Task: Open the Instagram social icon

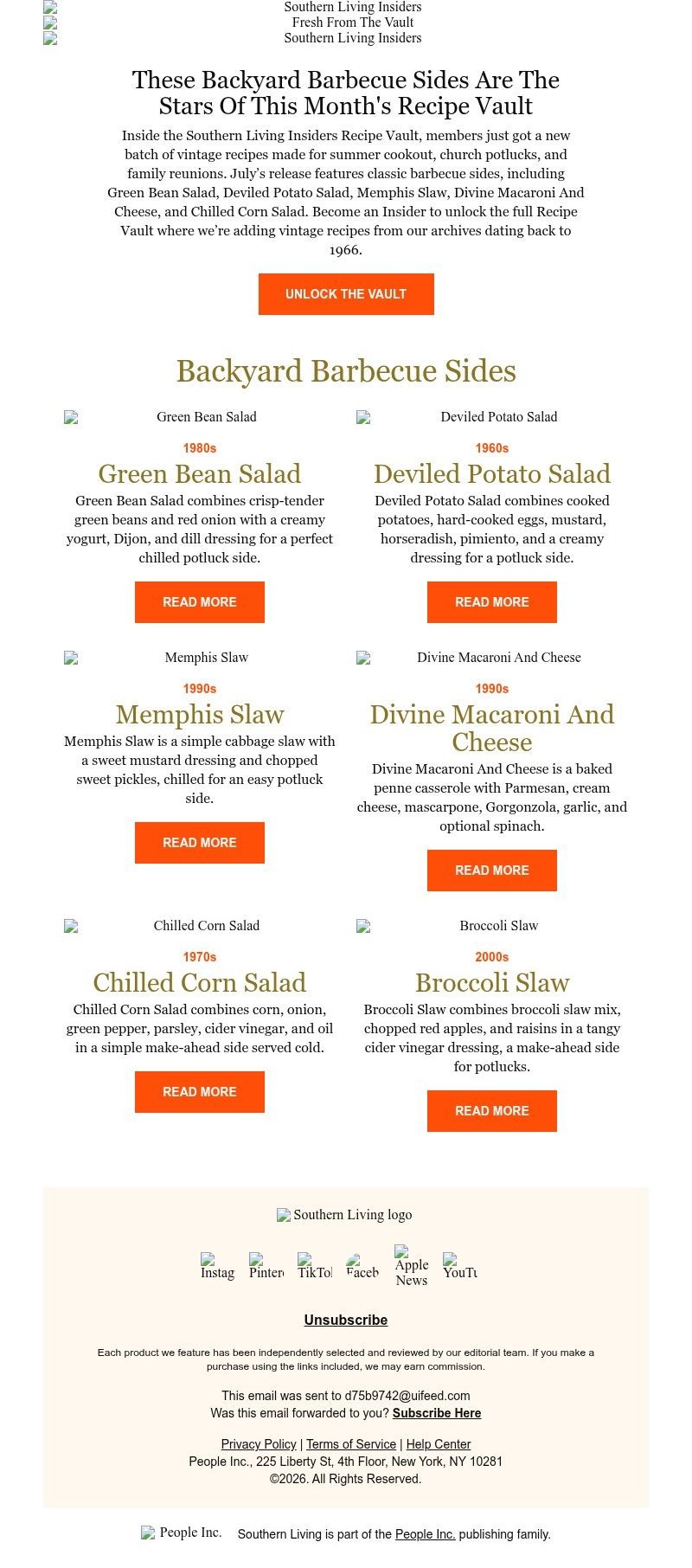Action: point(218,1267)
